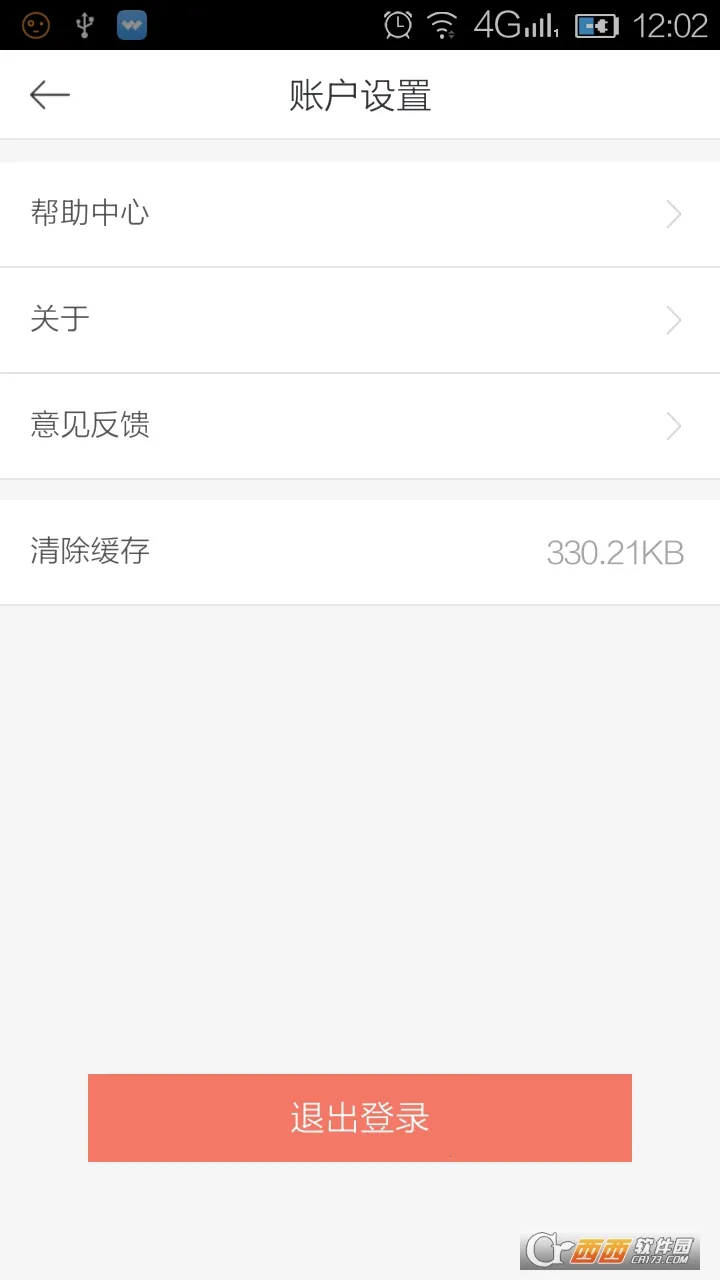The height and width of the screenshot is (1280, 720).
Task: Open the 帮助中心 help center row
Action: click(x=360, y=214)
